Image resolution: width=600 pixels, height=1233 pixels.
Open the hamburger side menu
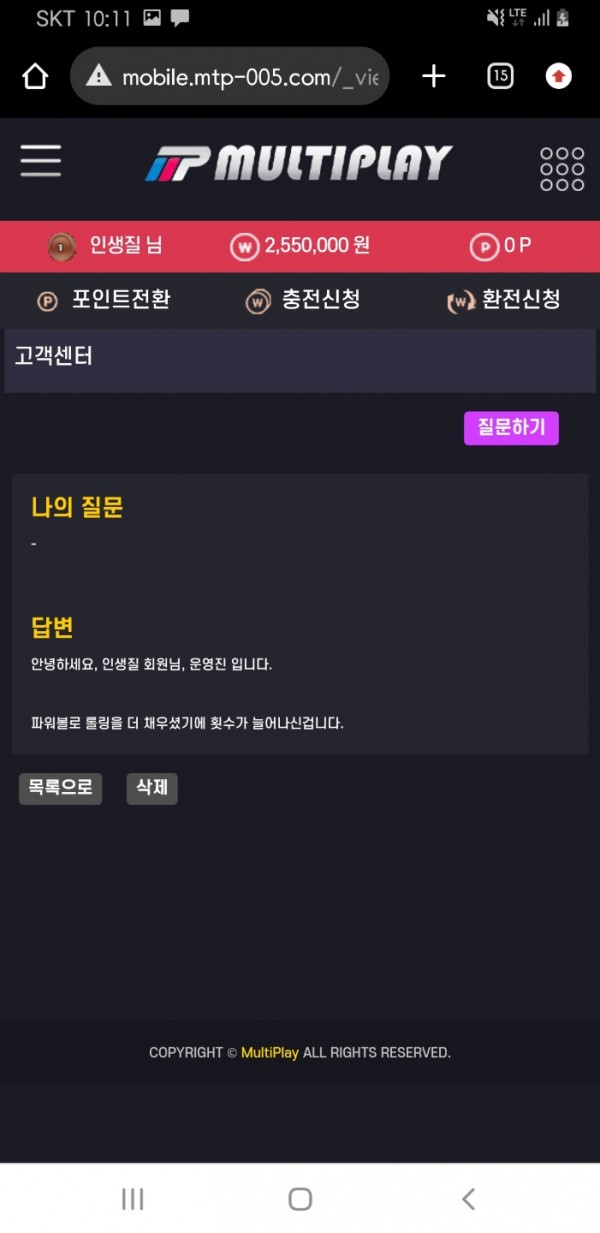click(x=40, y=161)
